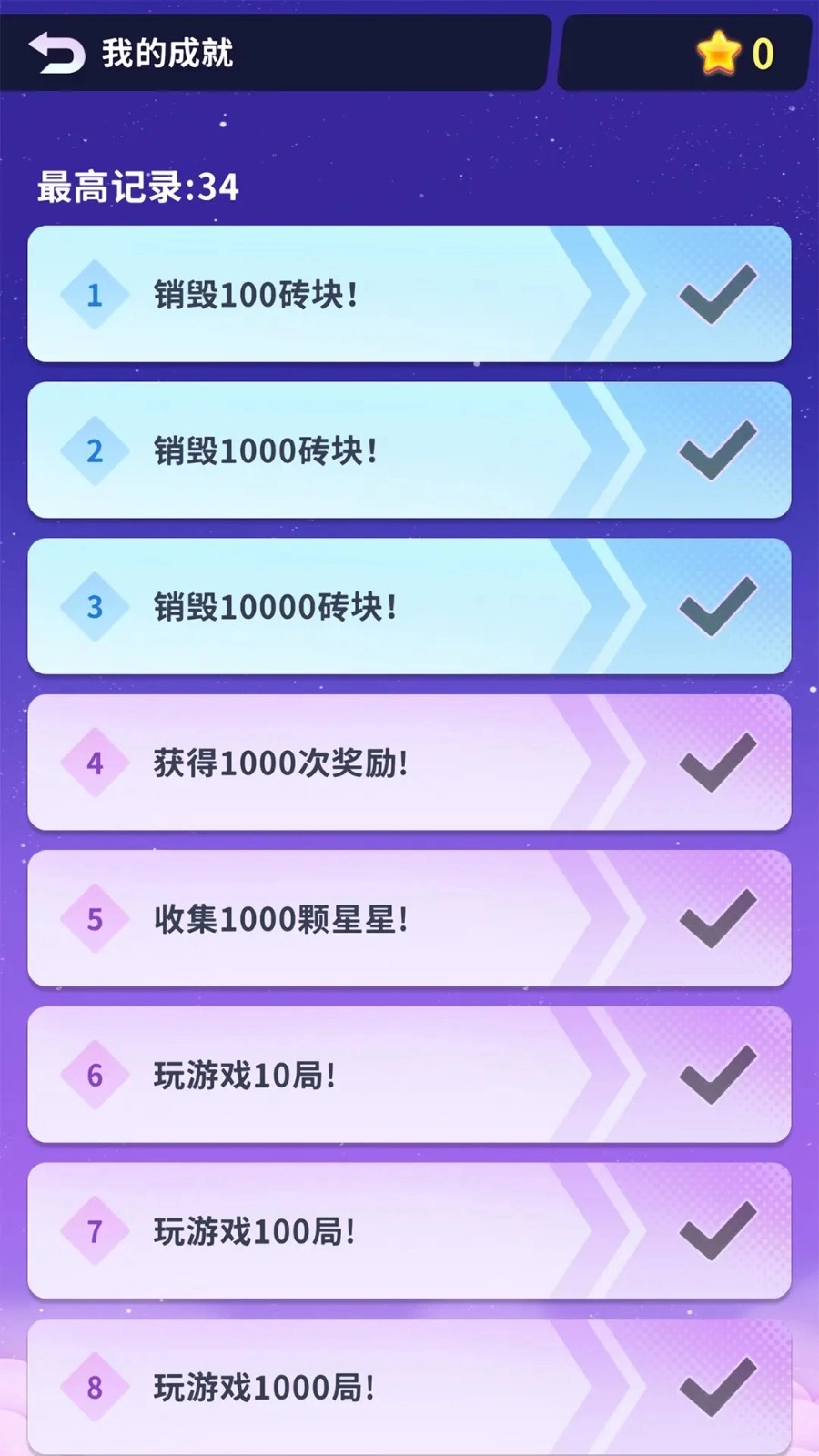Click the diamond numbered 8 badge

(94, 1387)
